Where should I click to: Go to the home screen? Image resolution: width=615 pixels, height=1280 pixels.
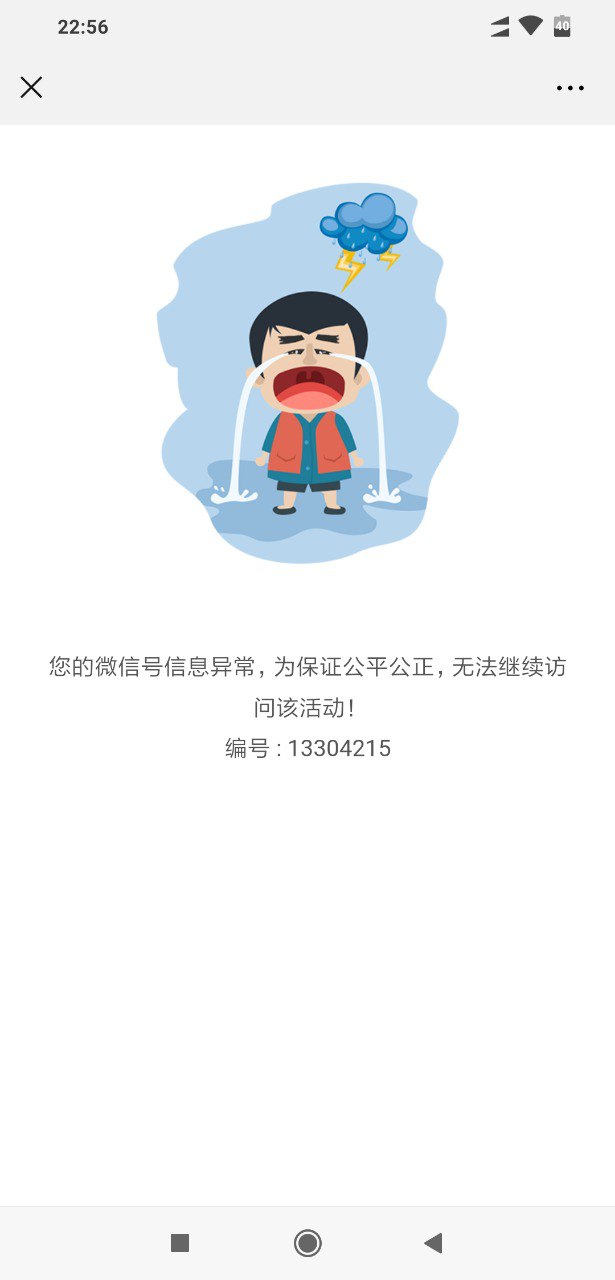coord(307,1243)
